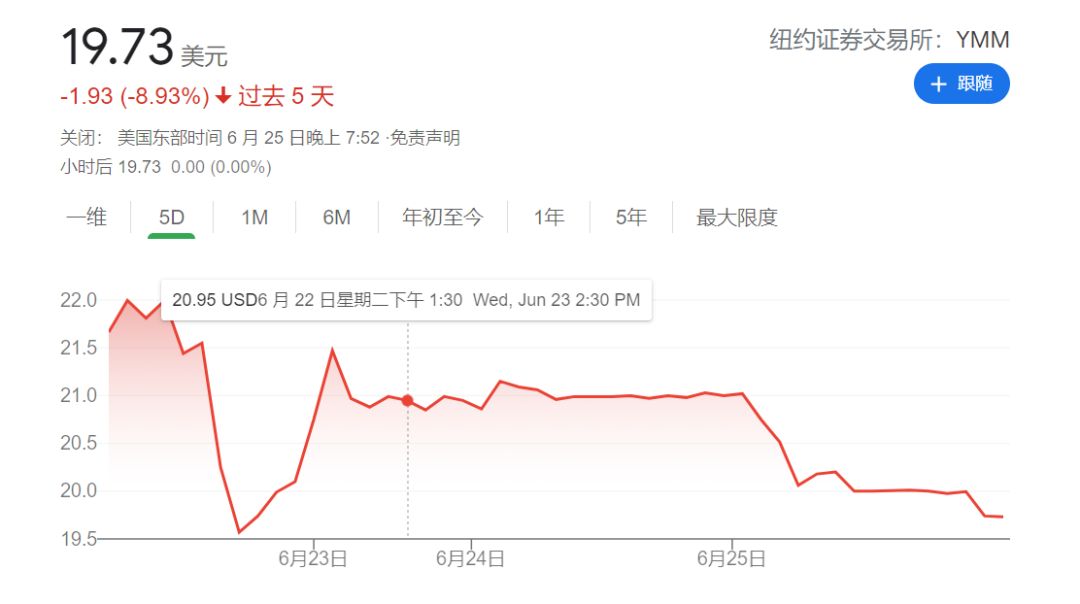Show the 最大限度 maximum range
1080x604 pixels.
(736, 217)
